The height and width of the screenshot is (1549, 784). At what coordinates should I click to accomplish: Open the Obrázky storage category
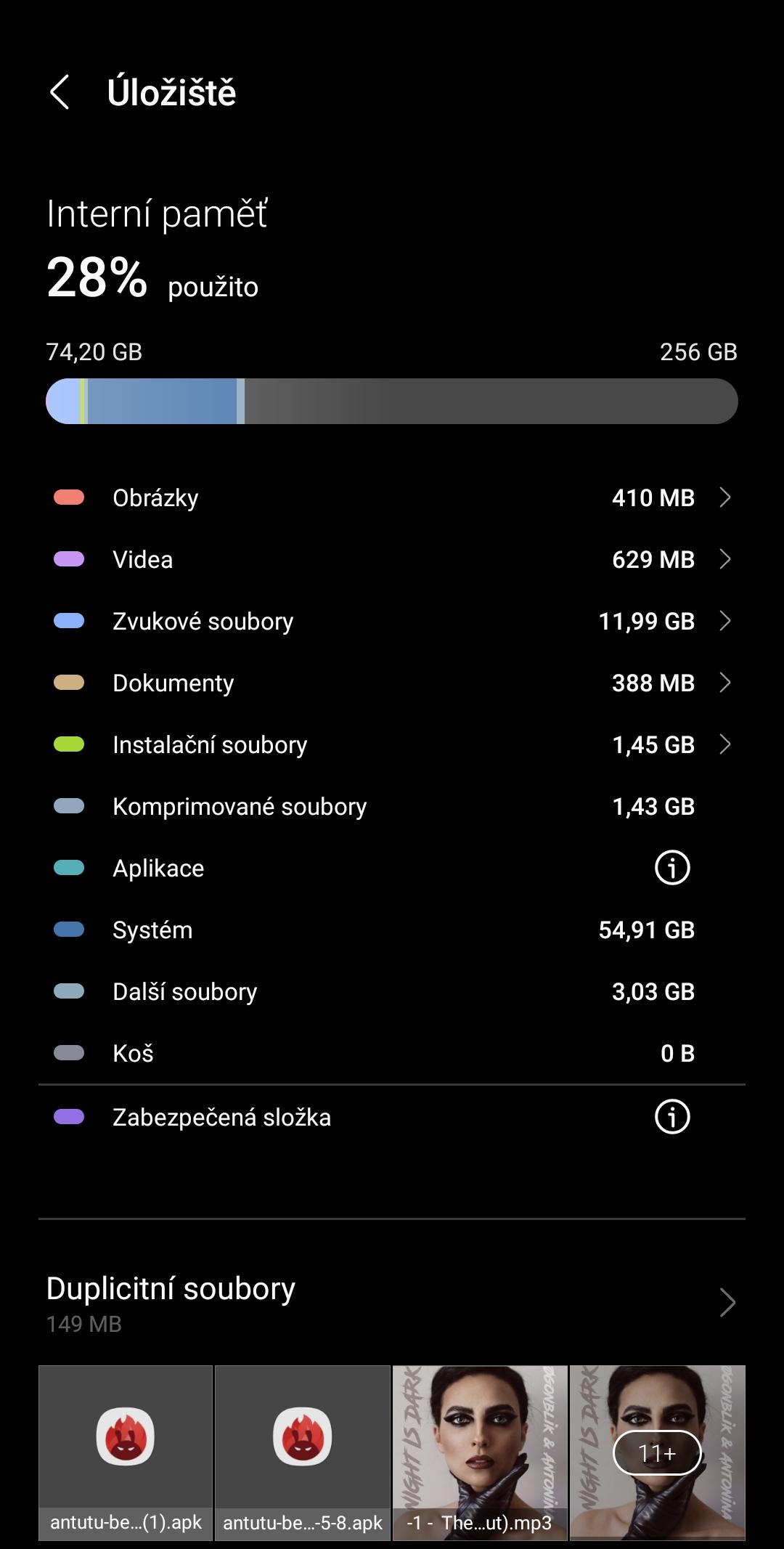(x=392, y=497)
